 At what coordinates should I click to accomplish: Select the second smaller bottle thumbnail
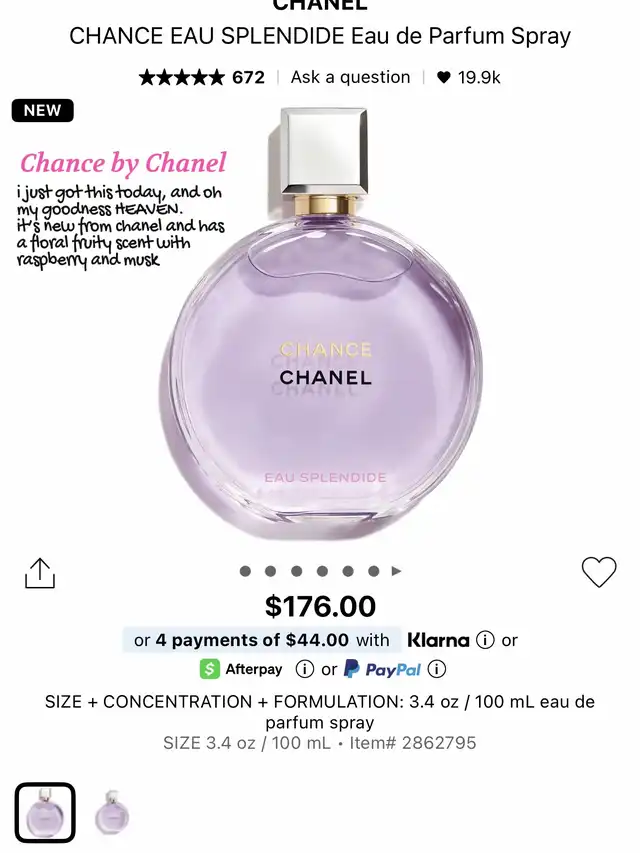tap(112, 812)
